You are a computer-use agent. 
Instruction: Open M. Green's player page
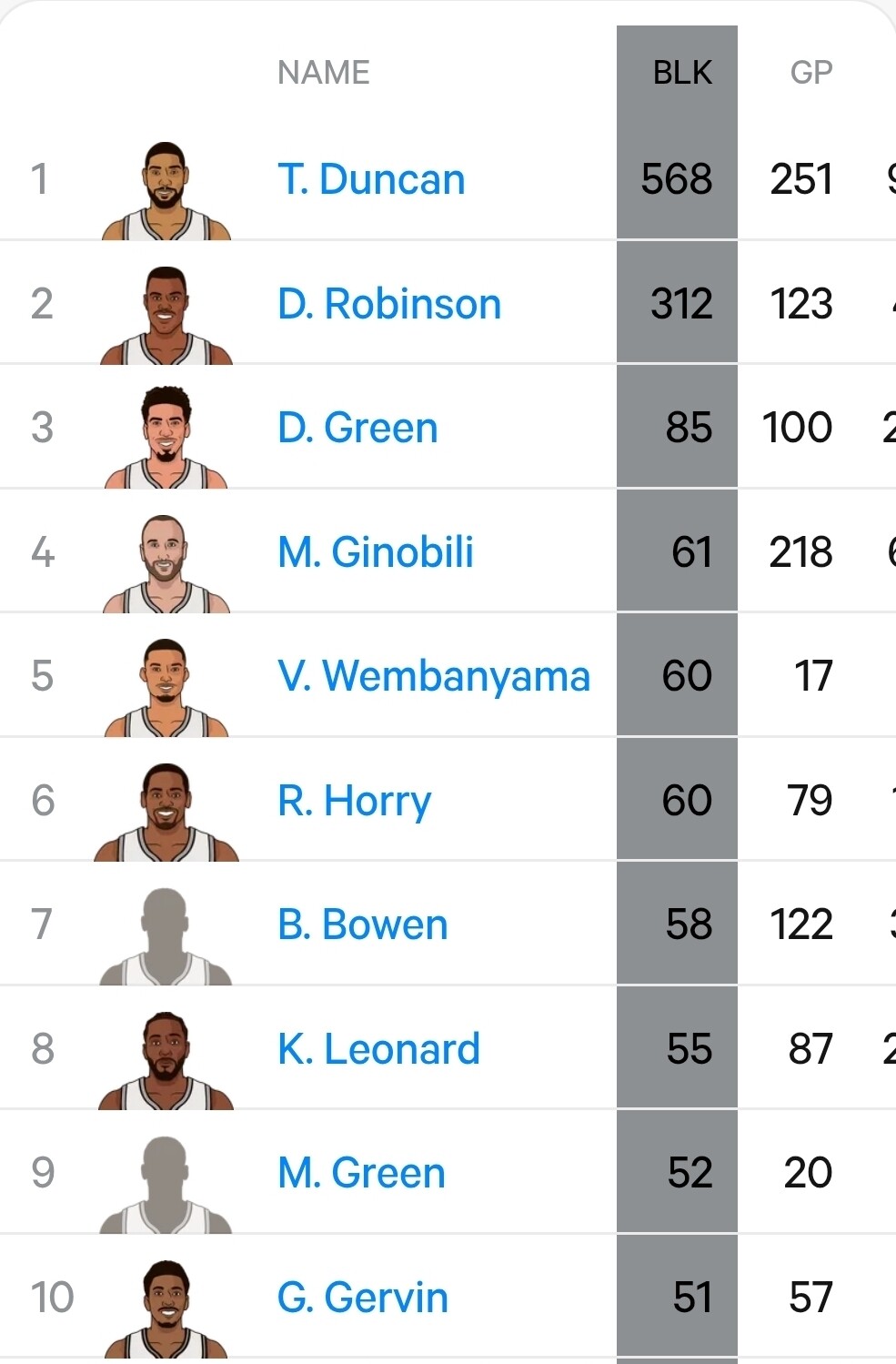[361, 1173]
